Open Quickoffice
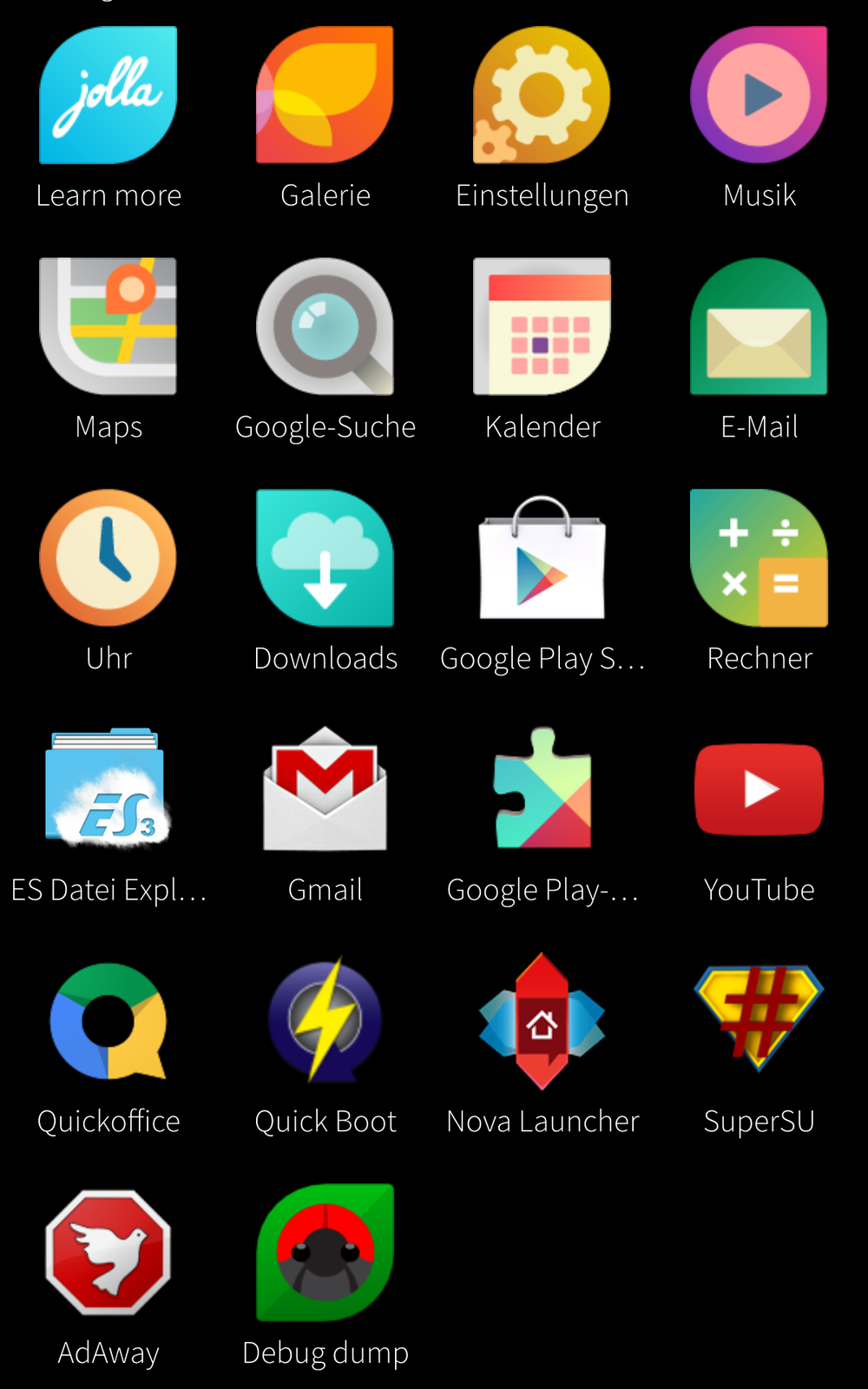 [x=108, y=1022]
